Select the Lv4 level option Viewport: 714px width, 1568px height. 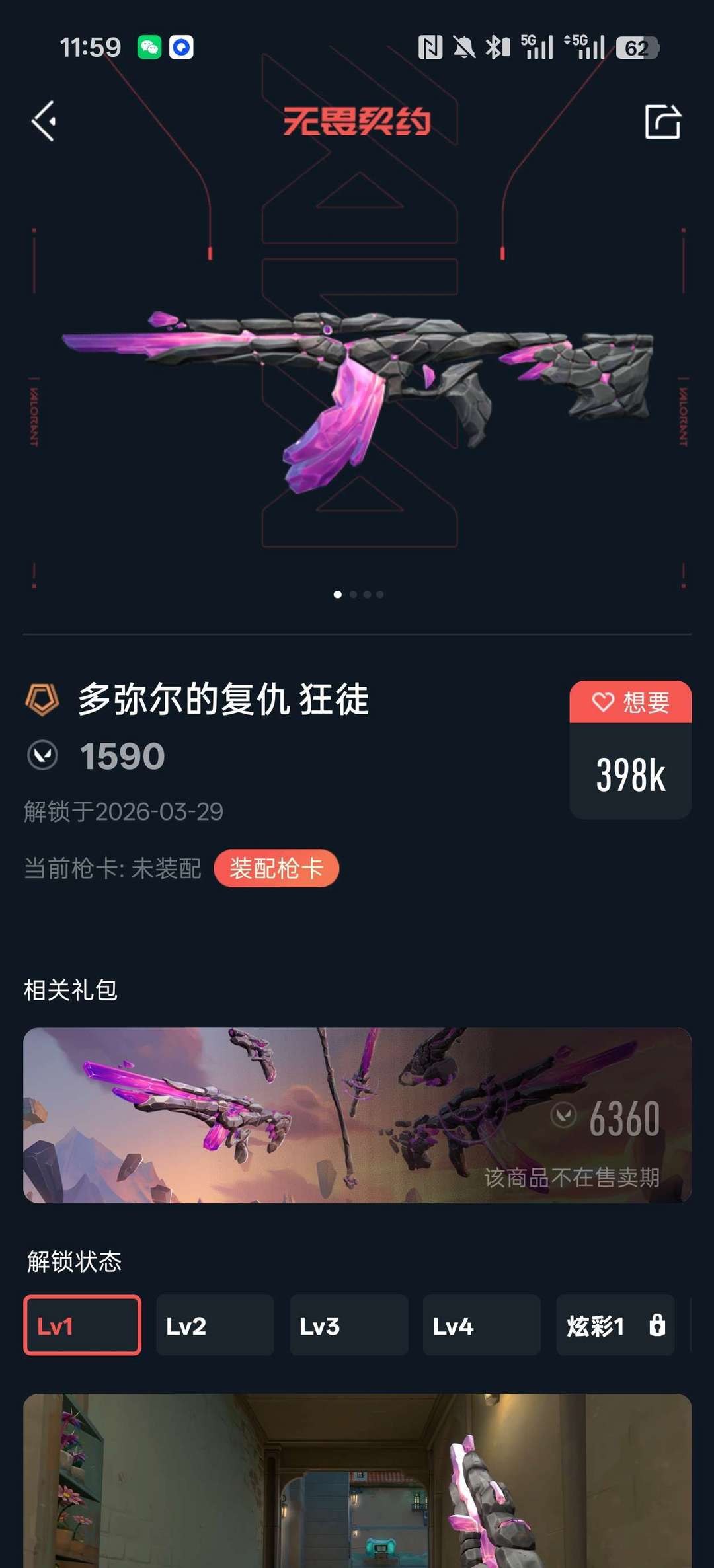pos(482,1325)
